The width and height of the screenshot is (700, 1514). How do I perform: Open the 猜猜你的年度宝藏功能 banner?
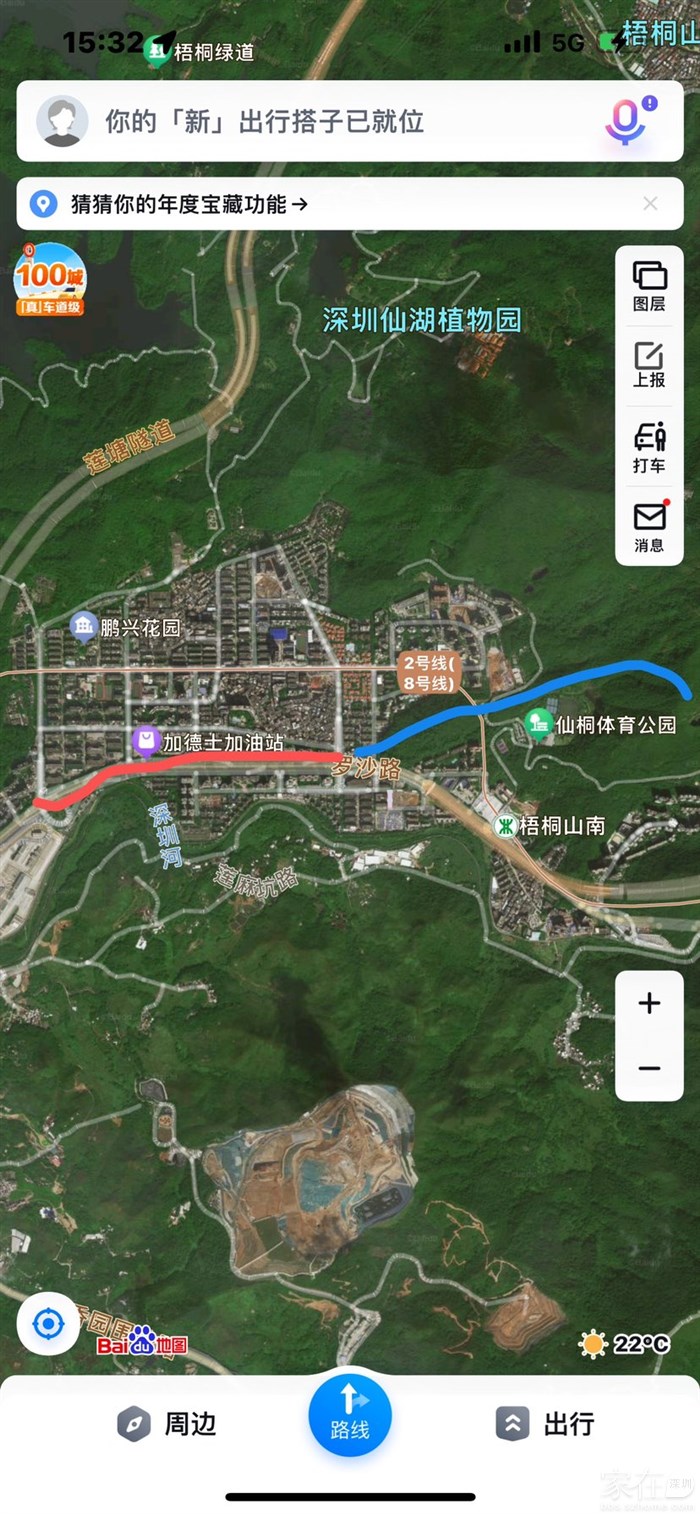pos(190,205)
